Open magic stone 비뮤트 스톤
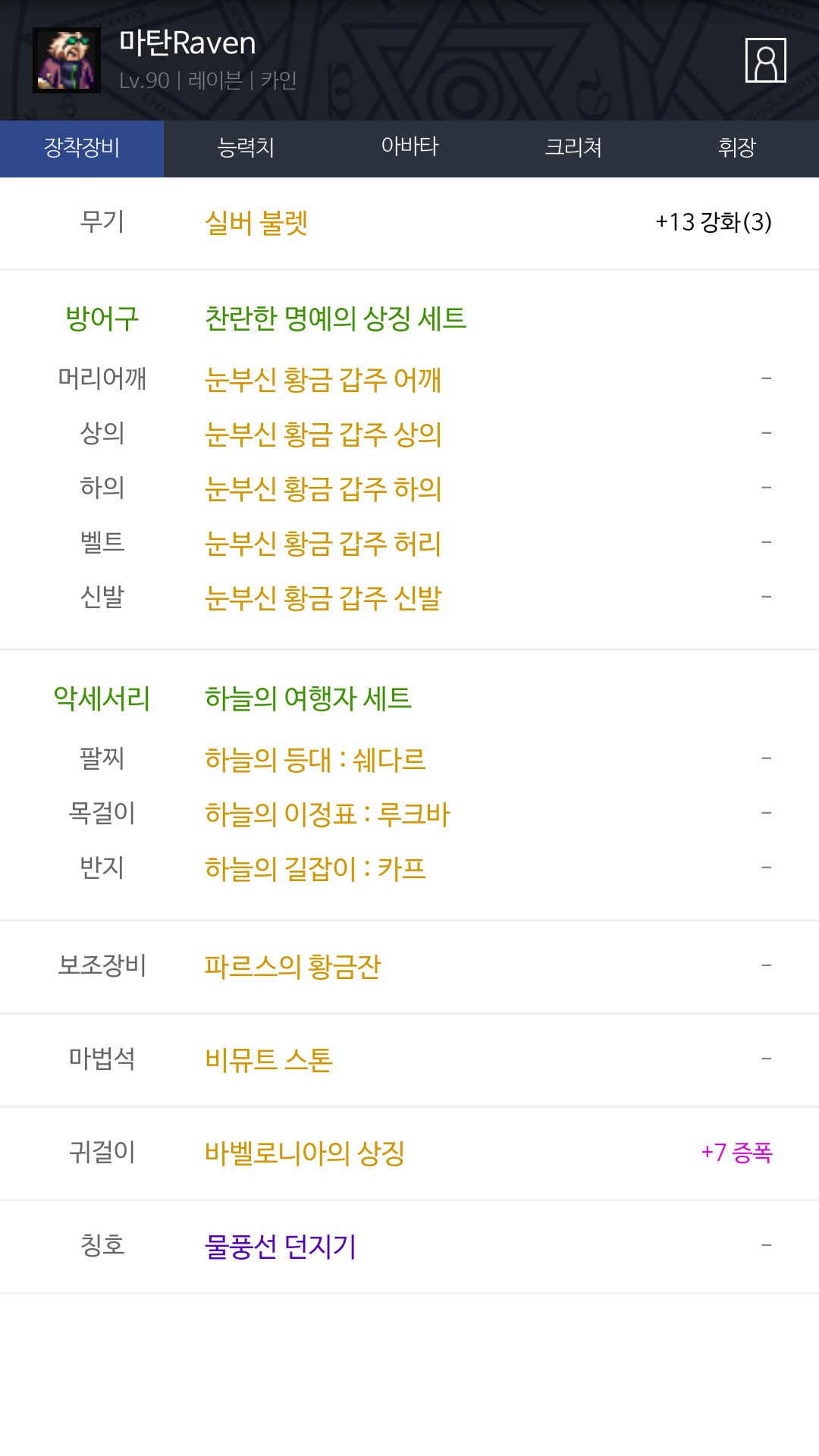Image resolution: width=819 pixels, height=1456 pixels. (x=268, y=1059)
